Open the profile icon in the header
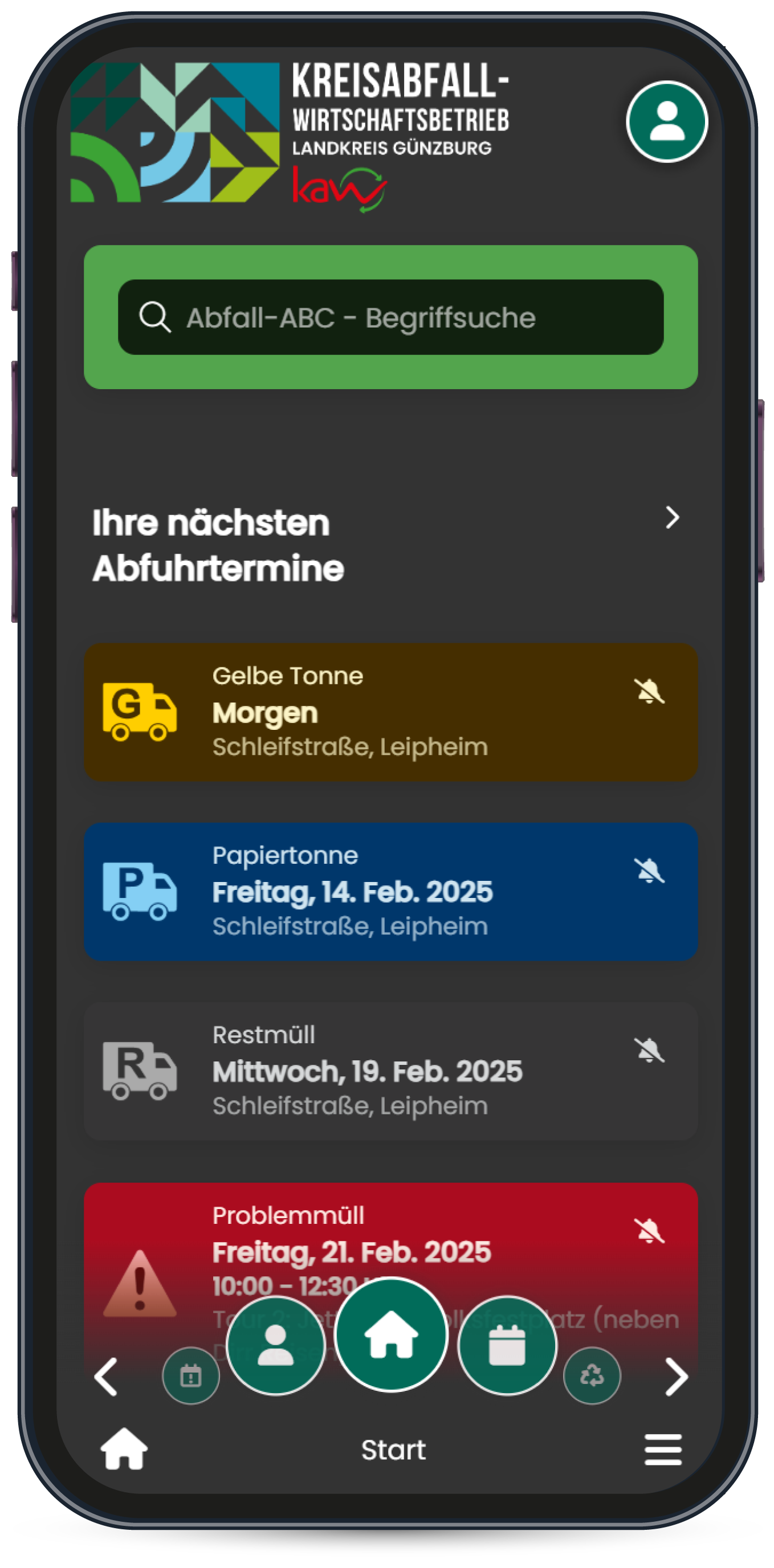 coord(666,122)
